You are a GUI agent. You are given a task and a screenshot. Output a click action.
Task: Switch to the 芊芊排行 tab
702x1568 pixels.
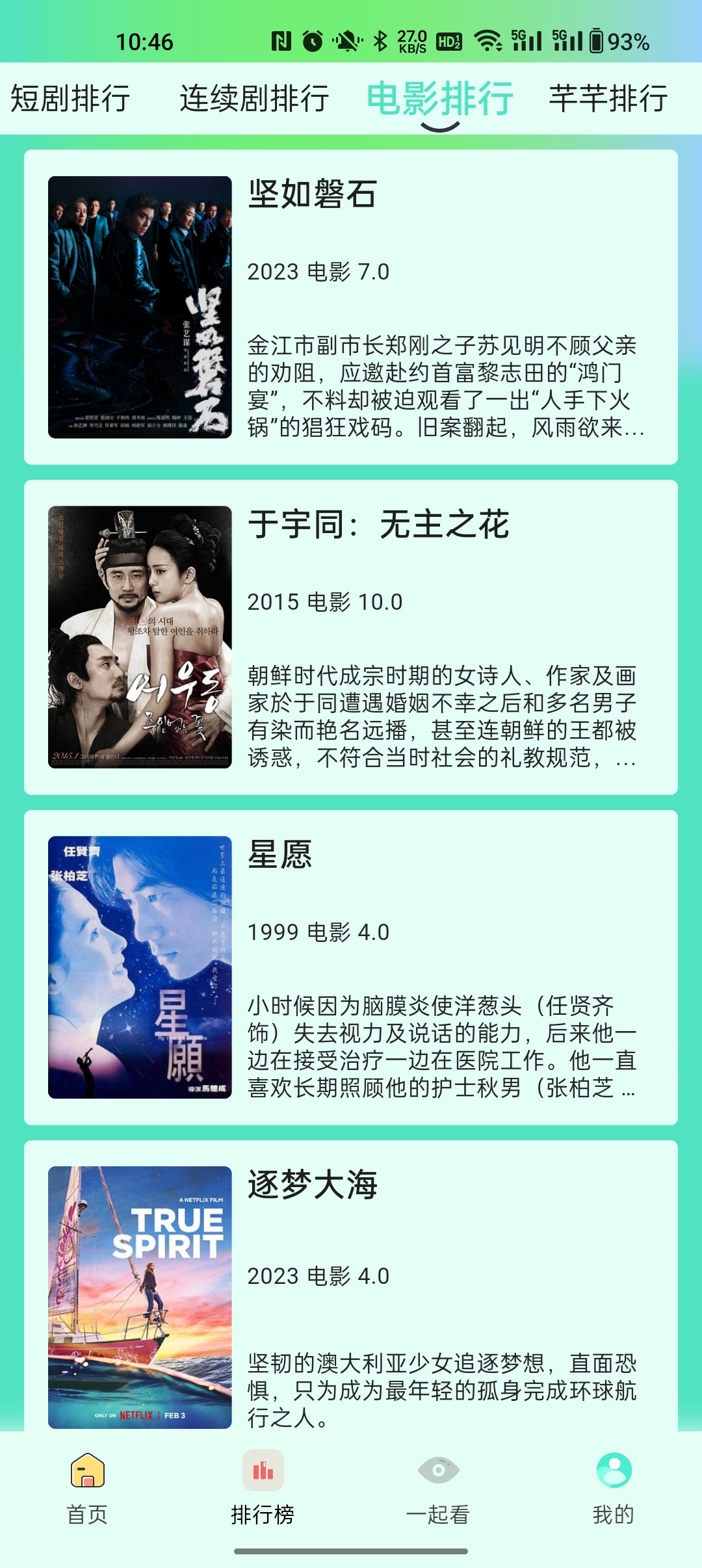(x=608, y=99)
